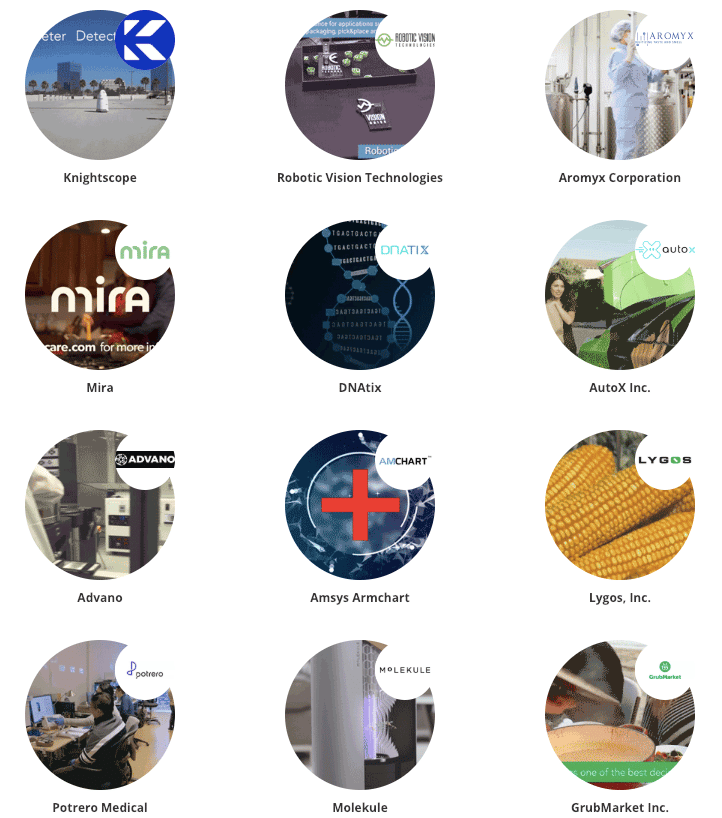This screenshot has height=818, width=722.
Task: View the Molekule company tile
Action: coord(360,716)
